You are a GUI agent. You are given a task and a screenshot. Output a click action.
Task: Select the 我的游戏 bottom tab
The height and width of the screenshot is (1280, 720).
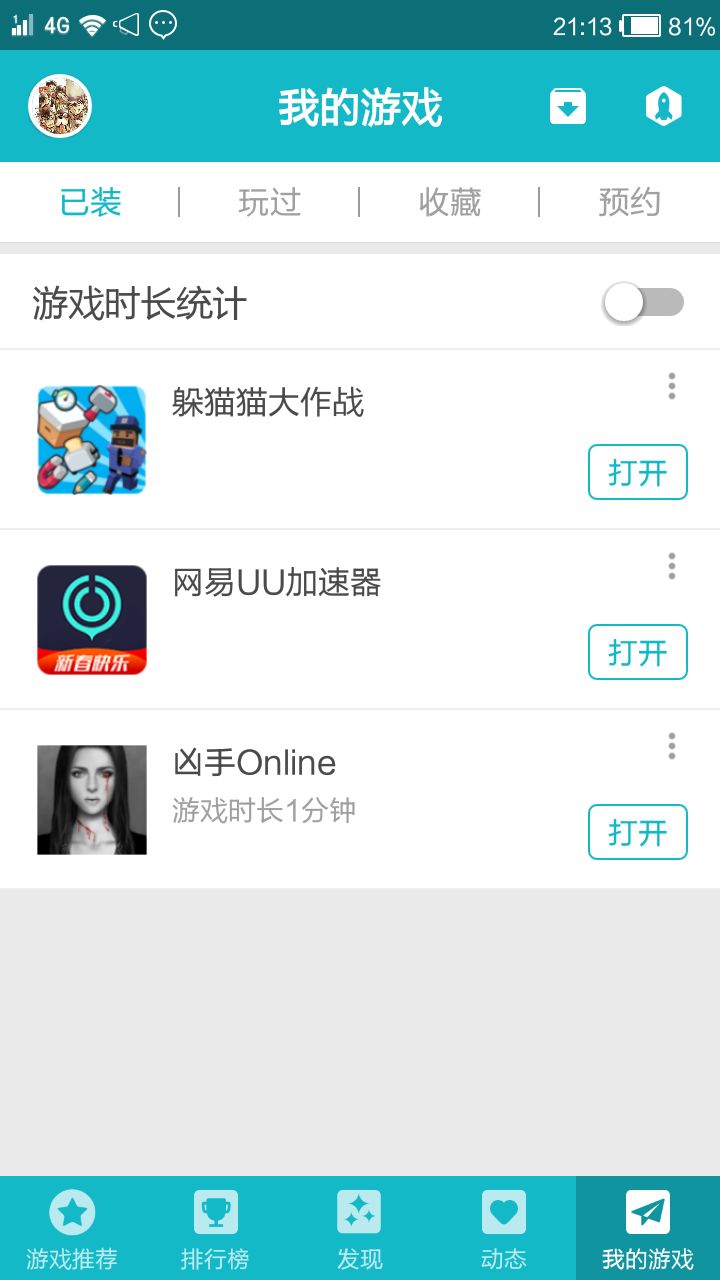pyautogui.click(x=648, y=1228)
